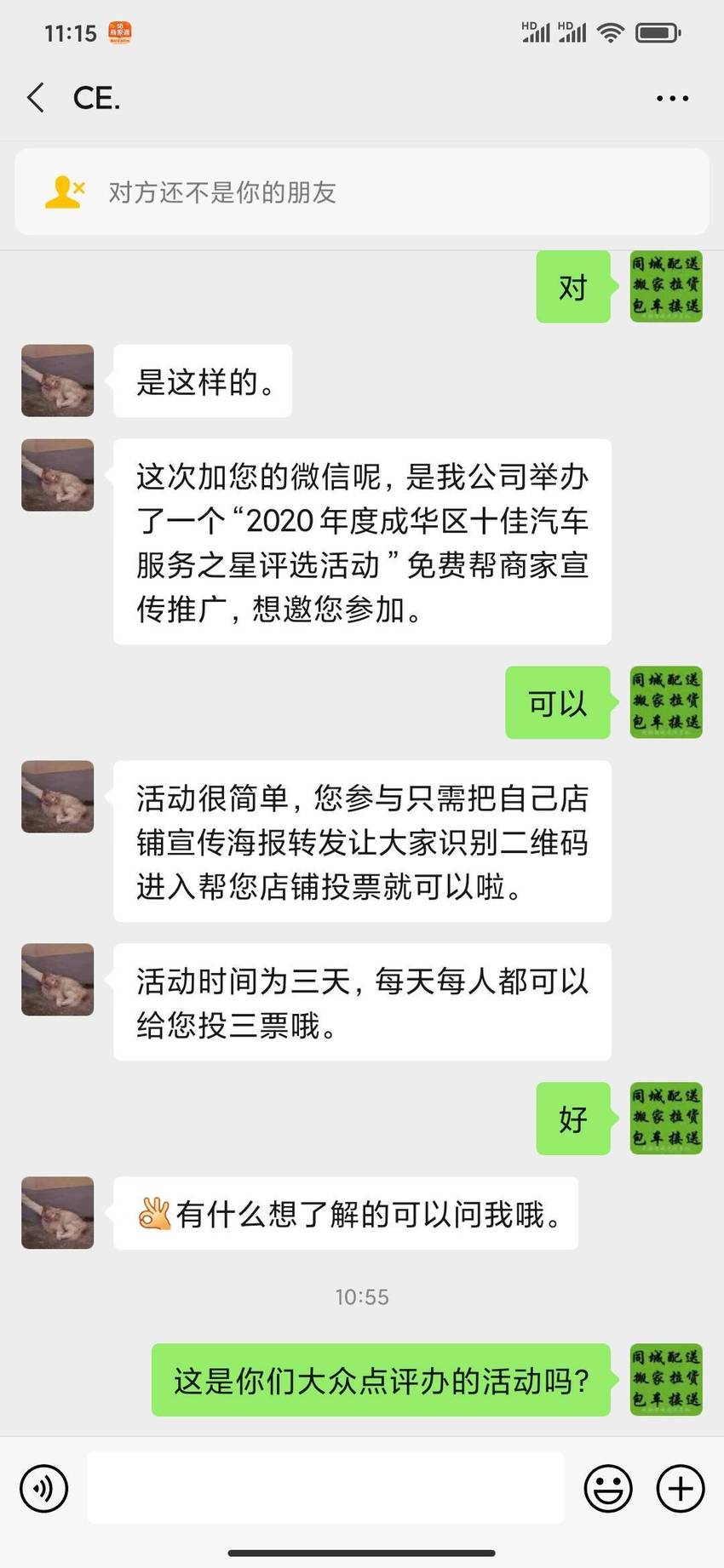The image size is (724, 1568).
Task: Open the emoji sticker panel
Action: click(608, 1488)
